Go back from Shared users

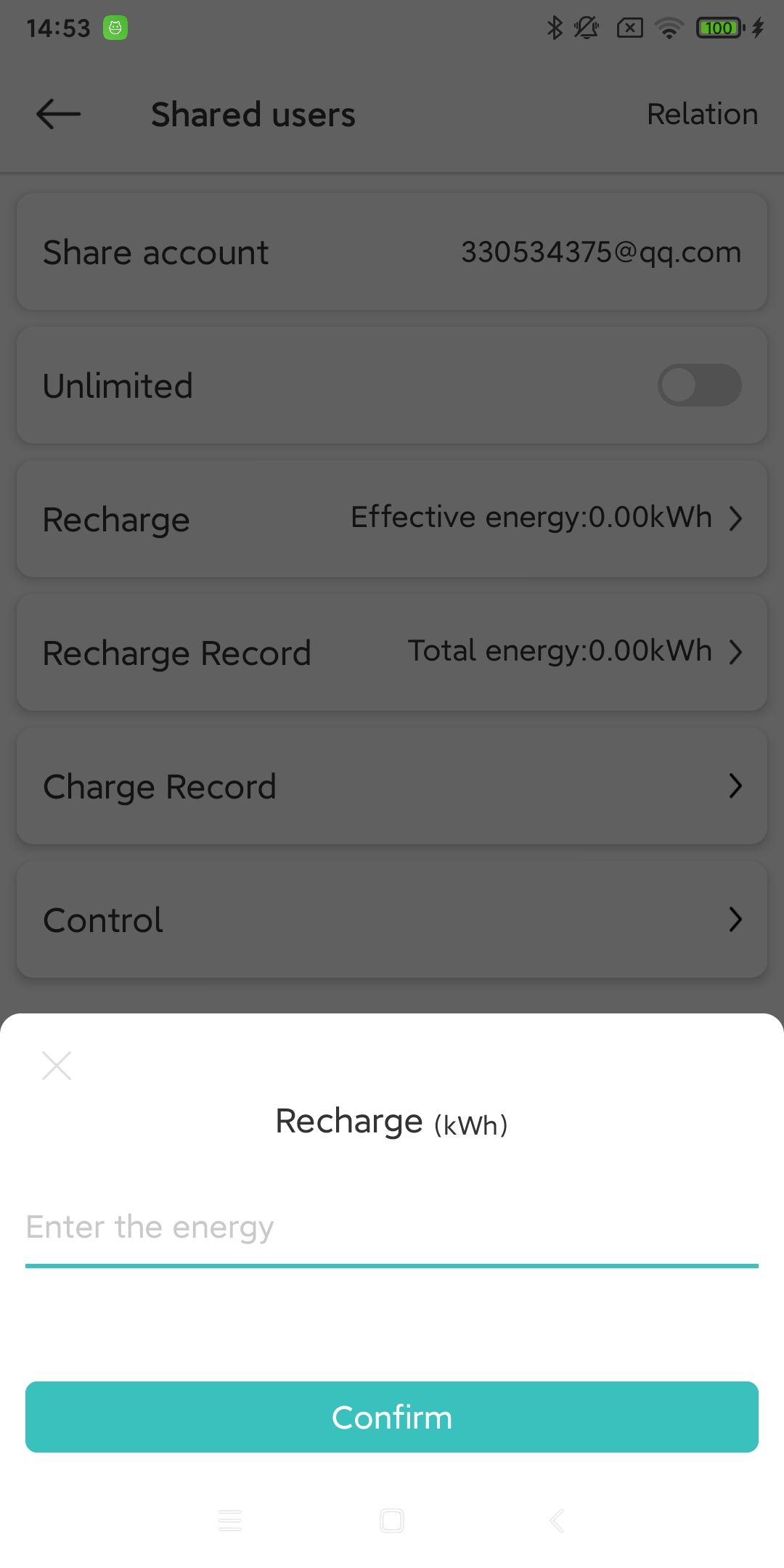click(x=59, y=114)
